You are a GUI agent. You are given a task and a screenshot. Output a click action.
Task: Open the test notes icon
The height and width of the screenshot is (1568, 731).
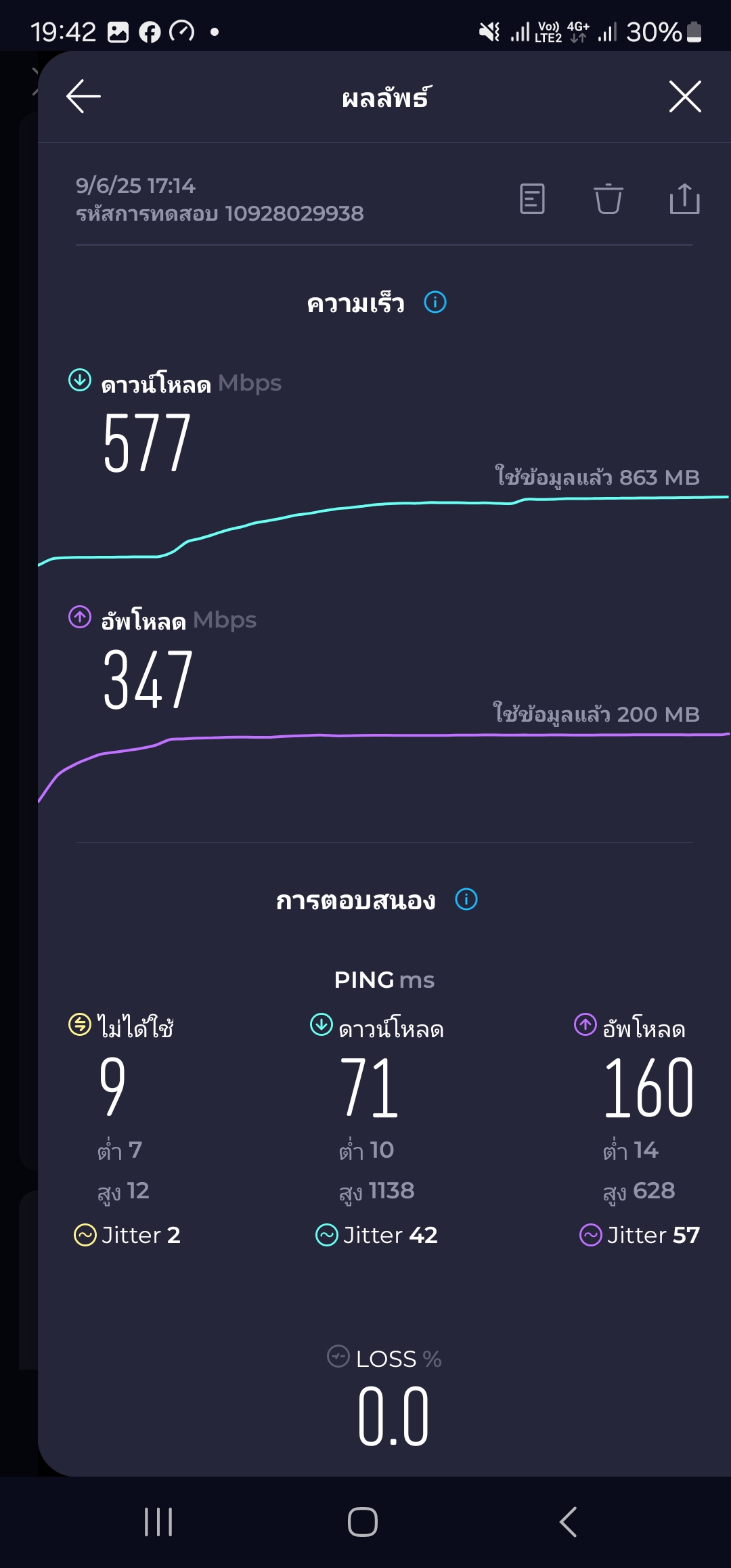[532, 199]
